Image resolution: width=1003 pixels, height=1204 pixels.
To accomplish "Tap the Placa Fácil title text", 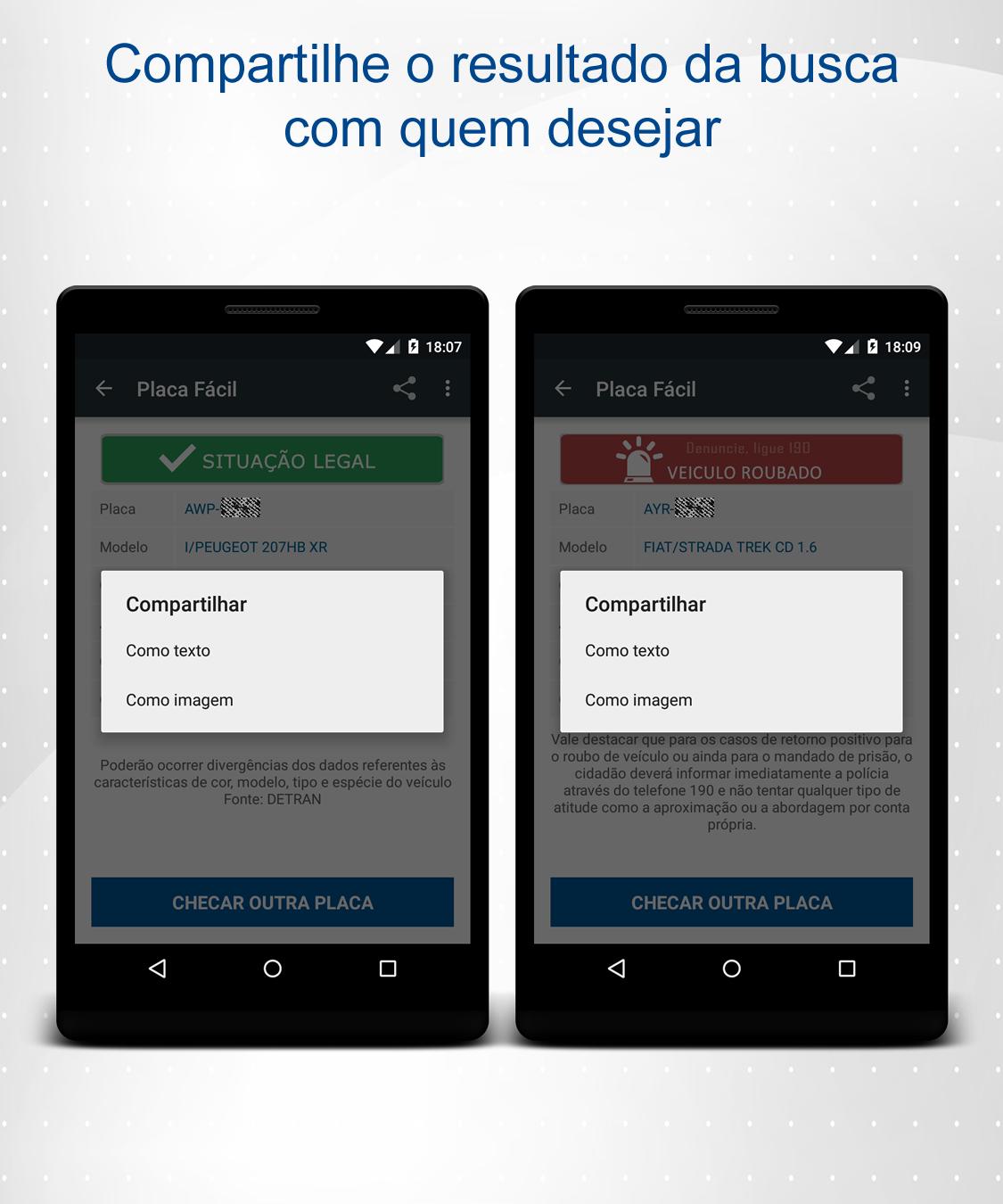I will [187, 389].
